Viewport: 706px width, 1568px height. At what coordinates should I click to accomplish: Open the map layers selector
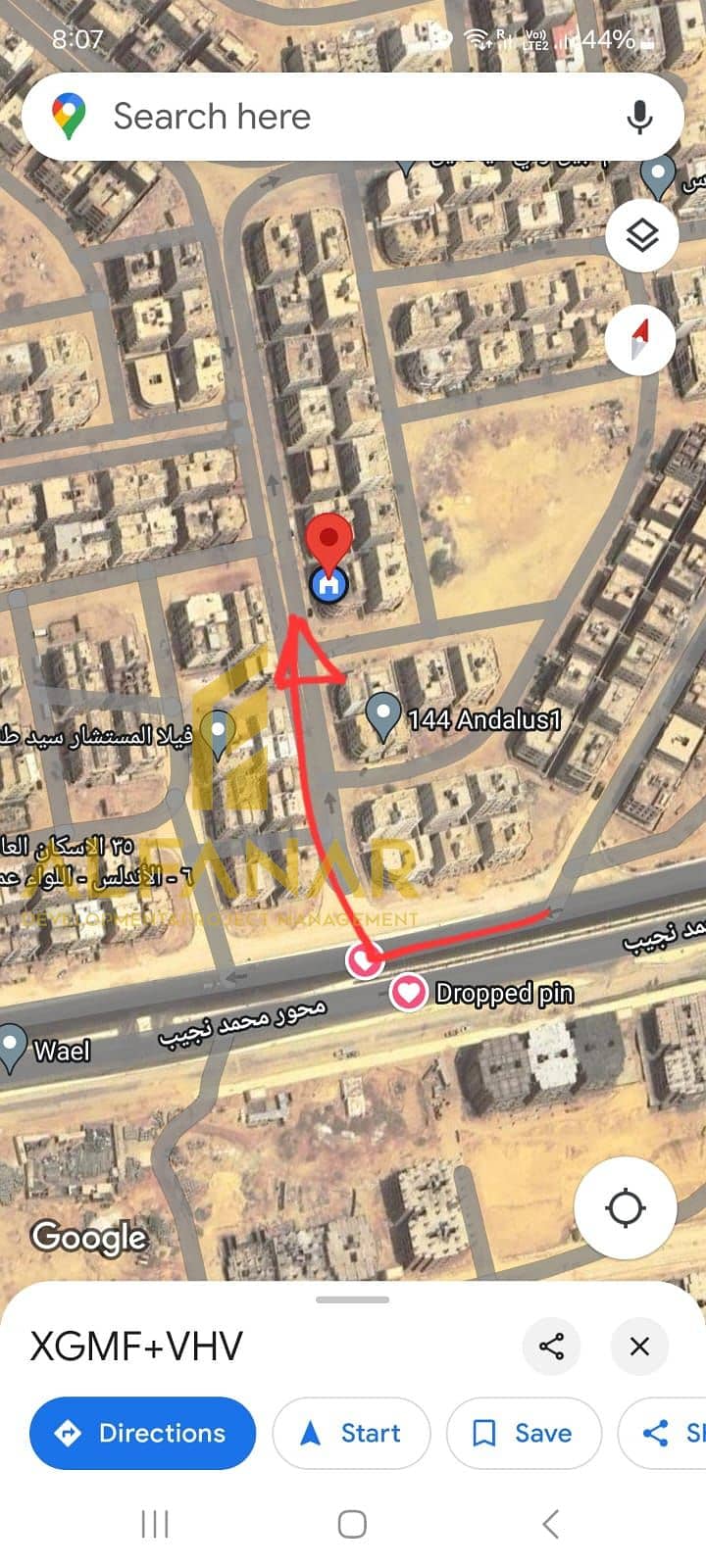coord(641,236)
